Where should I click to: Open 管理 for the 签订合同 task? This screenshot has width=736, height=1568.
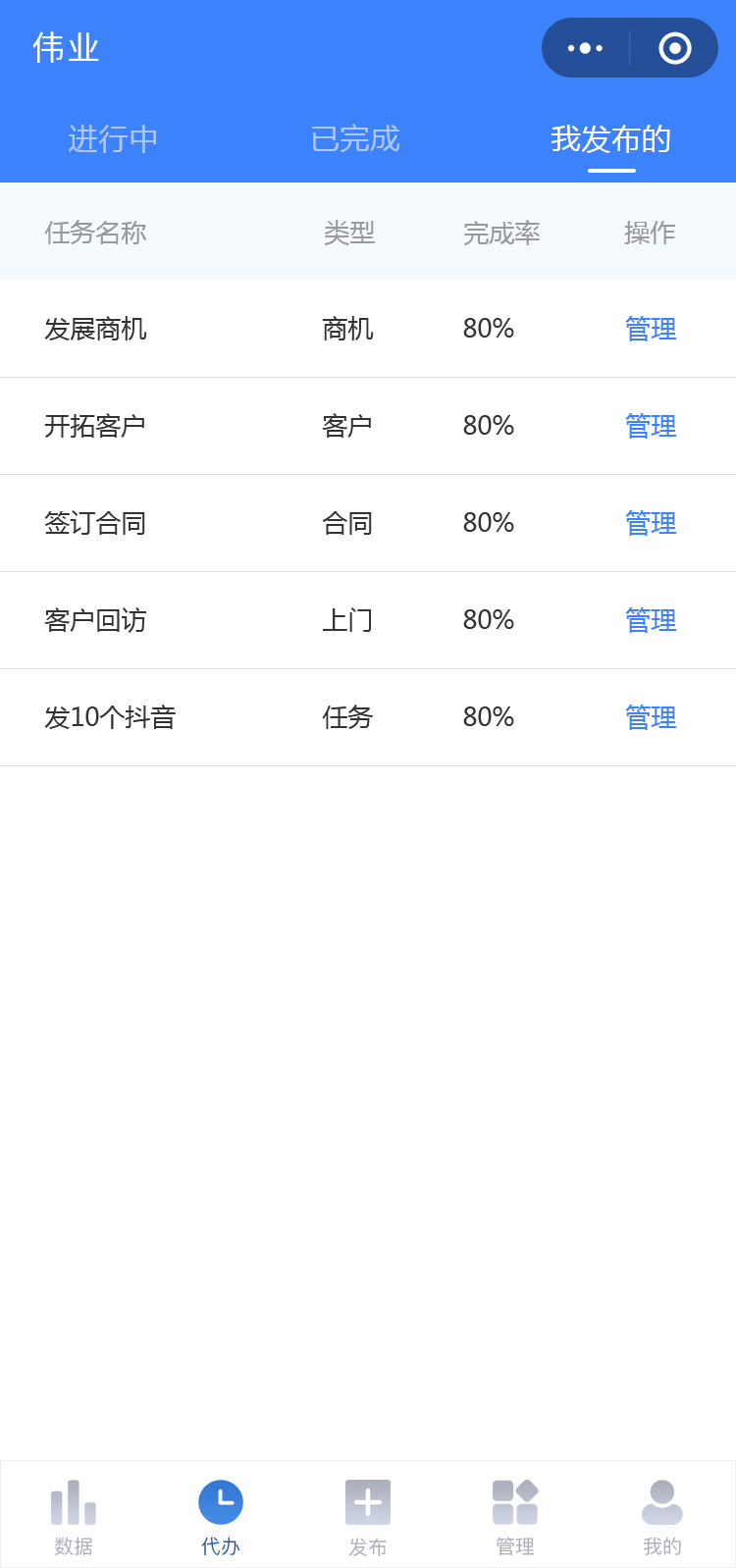(651, 523)
